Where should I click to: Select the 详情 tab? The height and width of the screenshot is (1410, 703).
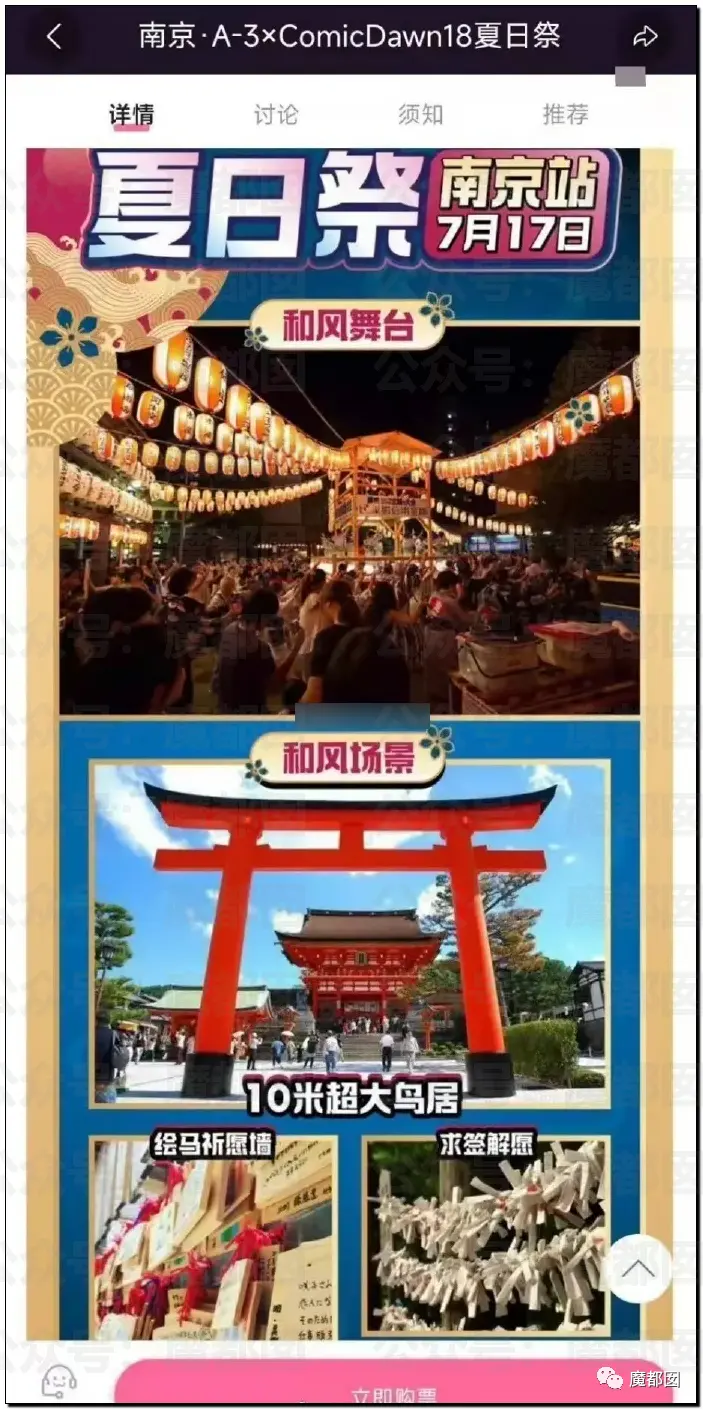click(131, 114)
